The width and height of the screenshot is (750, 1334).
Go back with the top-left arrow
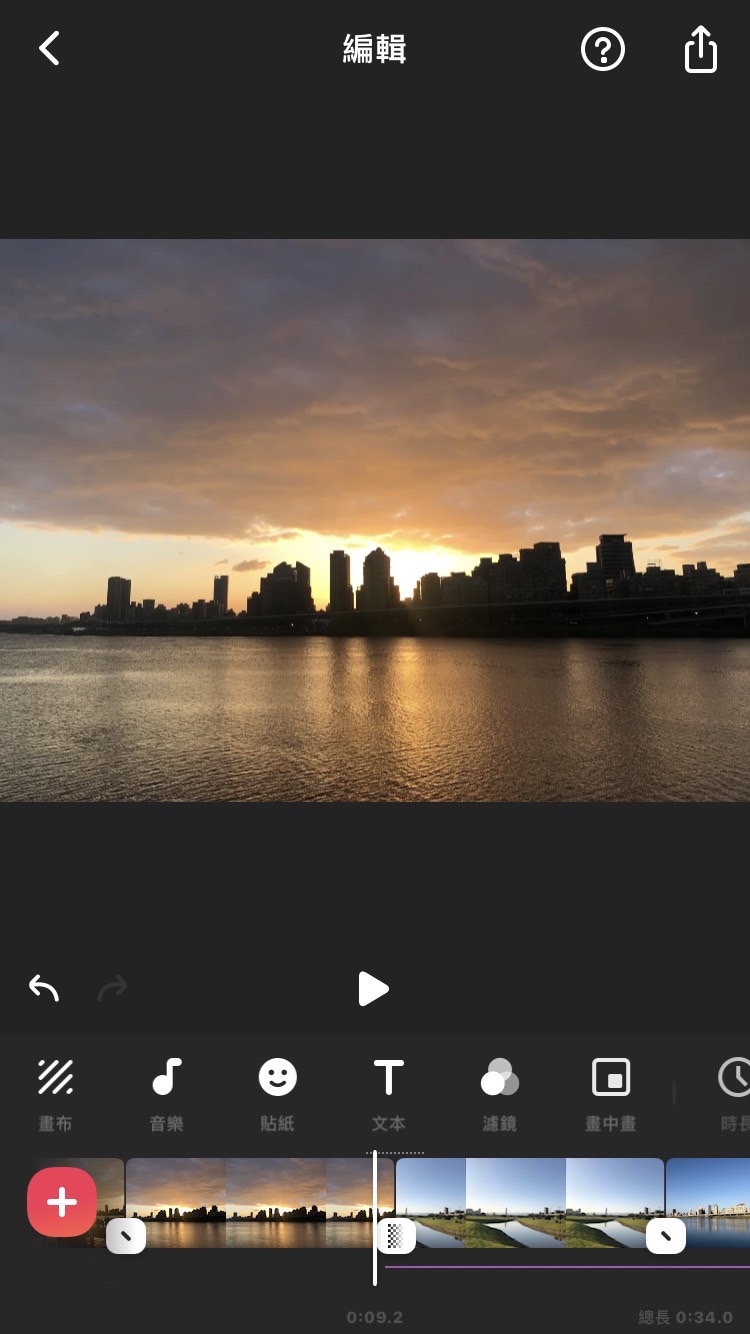click(x=48, y=48)
